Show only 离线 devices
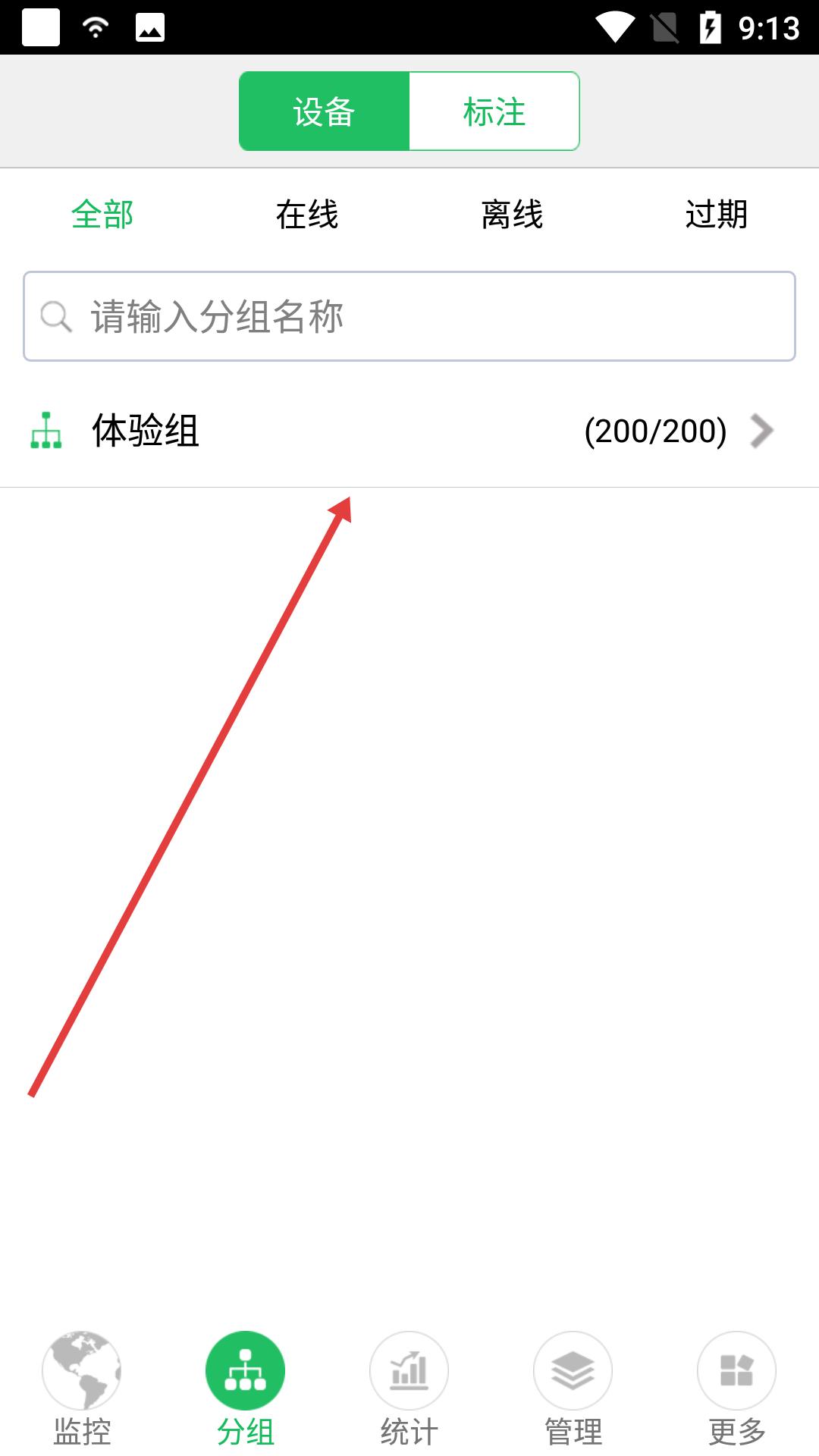Viewport: 819px width, 1456px height. 512,215
